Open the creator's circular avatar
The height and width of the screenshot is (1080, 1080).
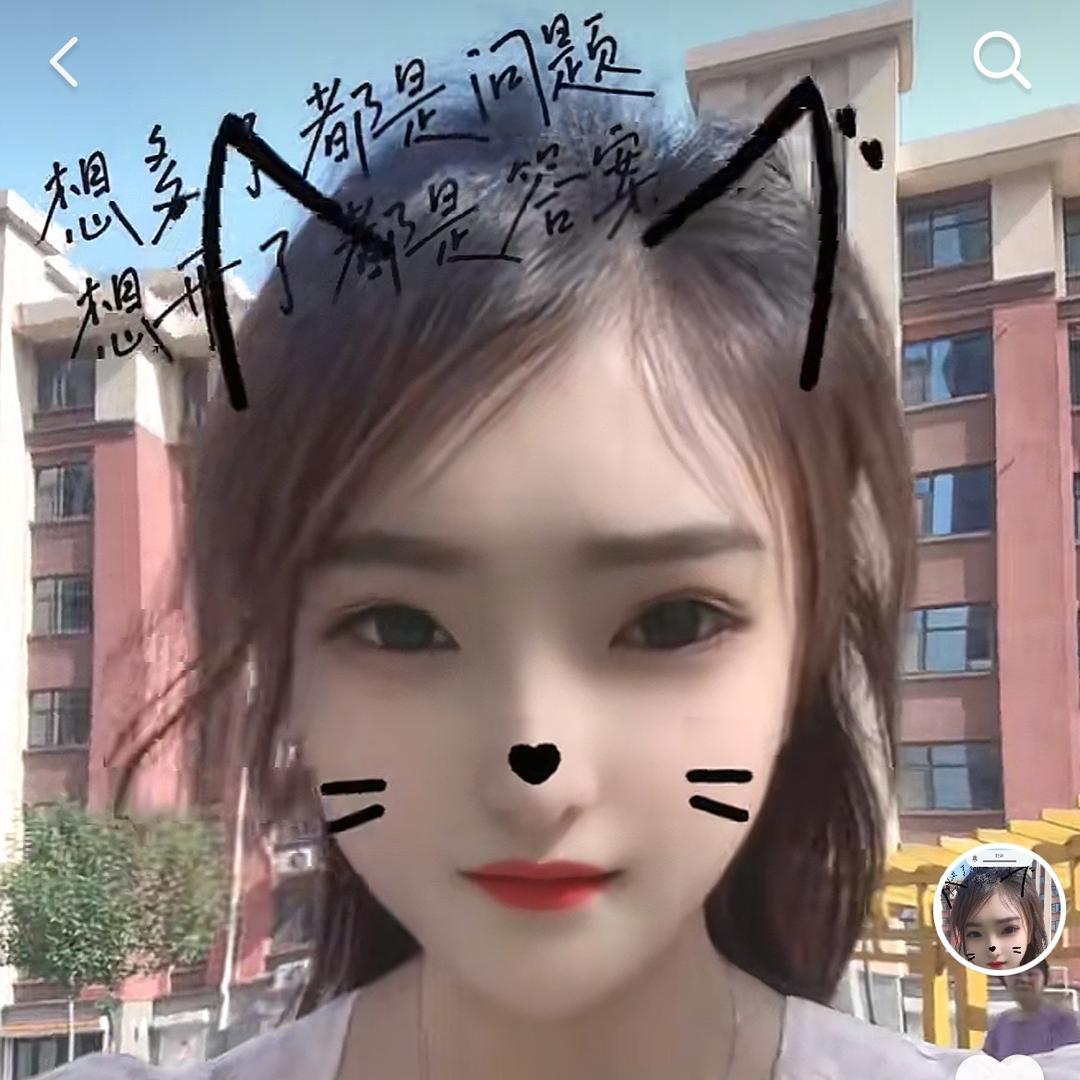(x=999, y=909)
